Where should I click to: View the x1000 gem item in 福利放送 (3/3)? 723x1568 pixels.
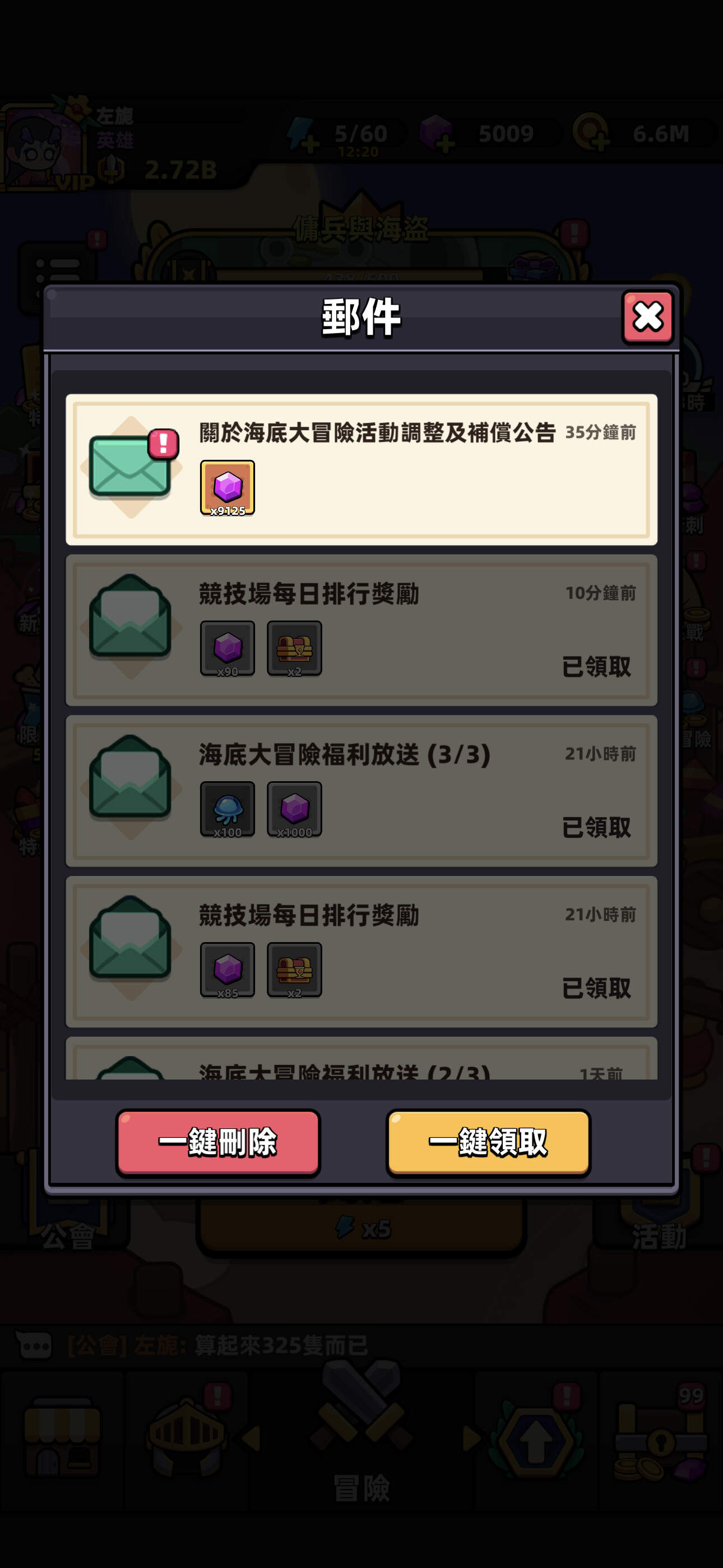295,810
